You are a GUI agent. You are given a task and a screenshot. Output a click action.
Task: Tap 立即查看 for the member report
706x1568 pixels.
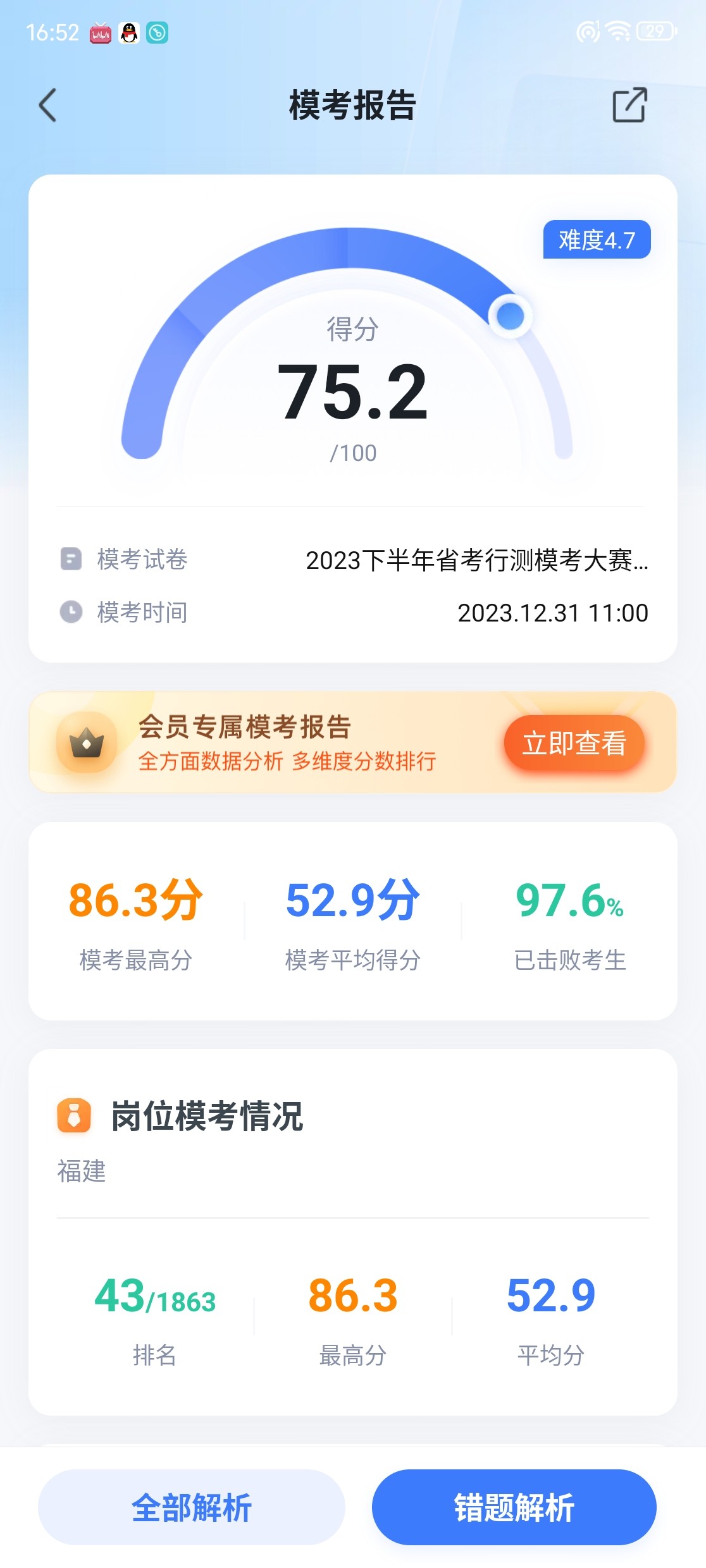click(x=574, y=743)
